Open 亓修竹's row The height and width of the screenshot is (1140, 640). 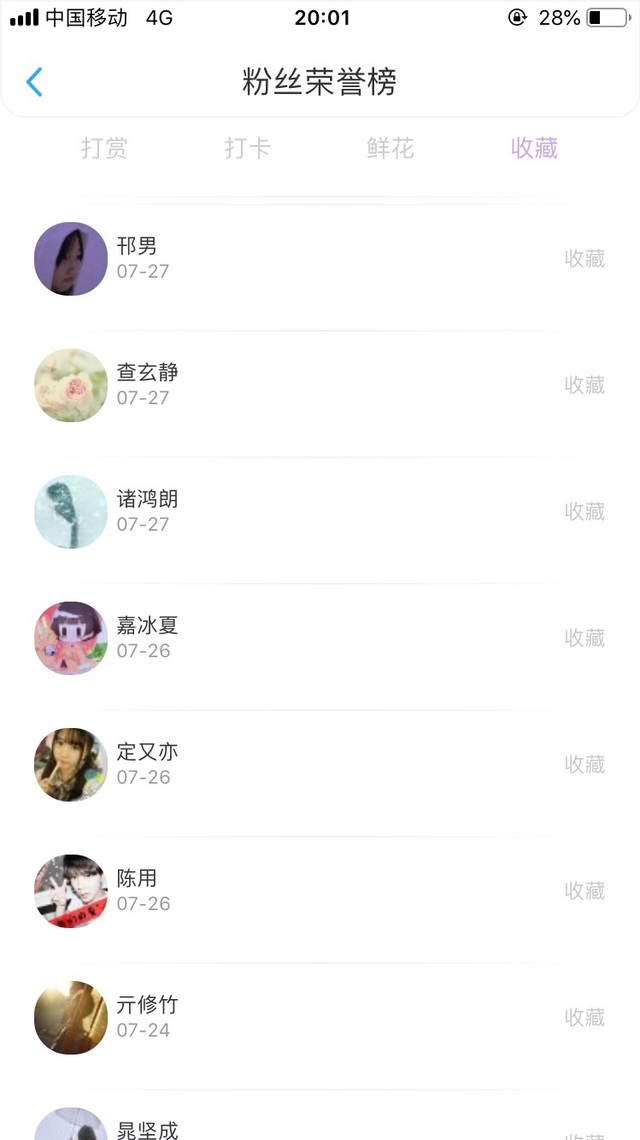(x=320, y=1018)
